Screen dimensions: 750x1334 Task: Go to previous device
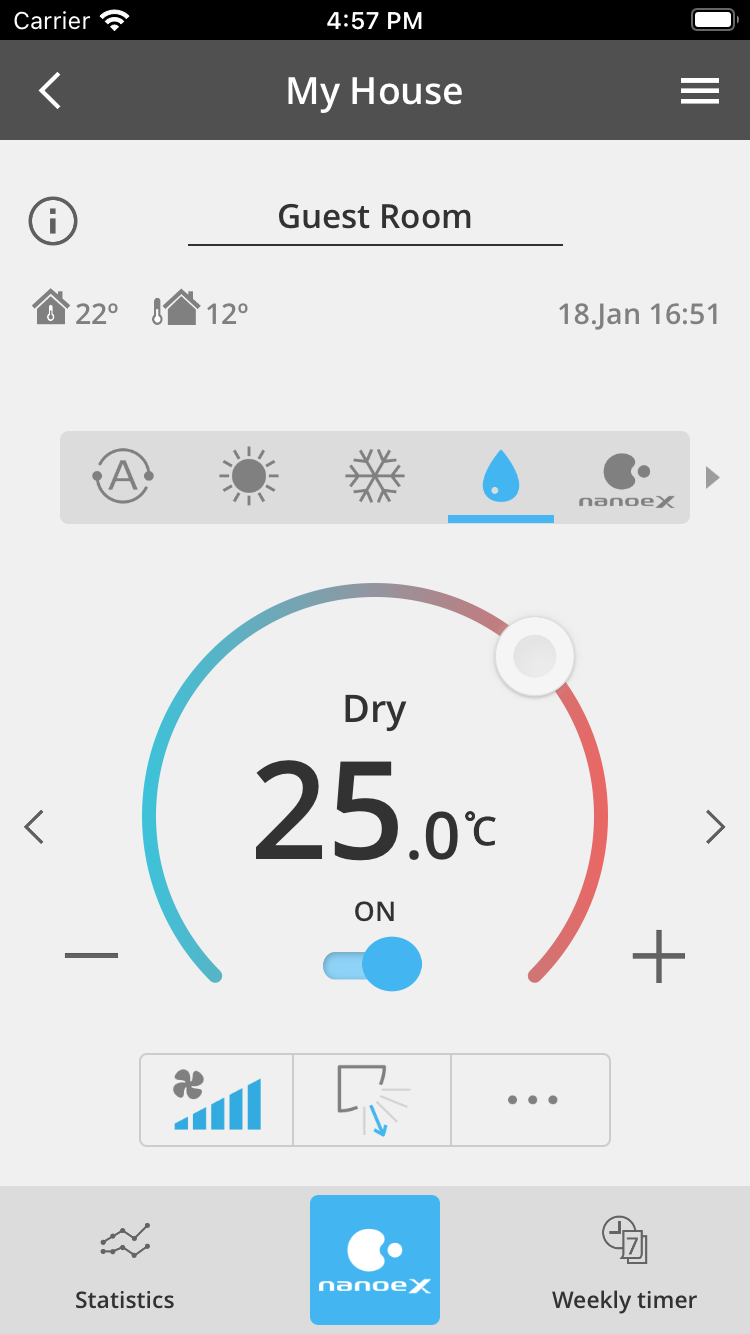coord(35,827)
